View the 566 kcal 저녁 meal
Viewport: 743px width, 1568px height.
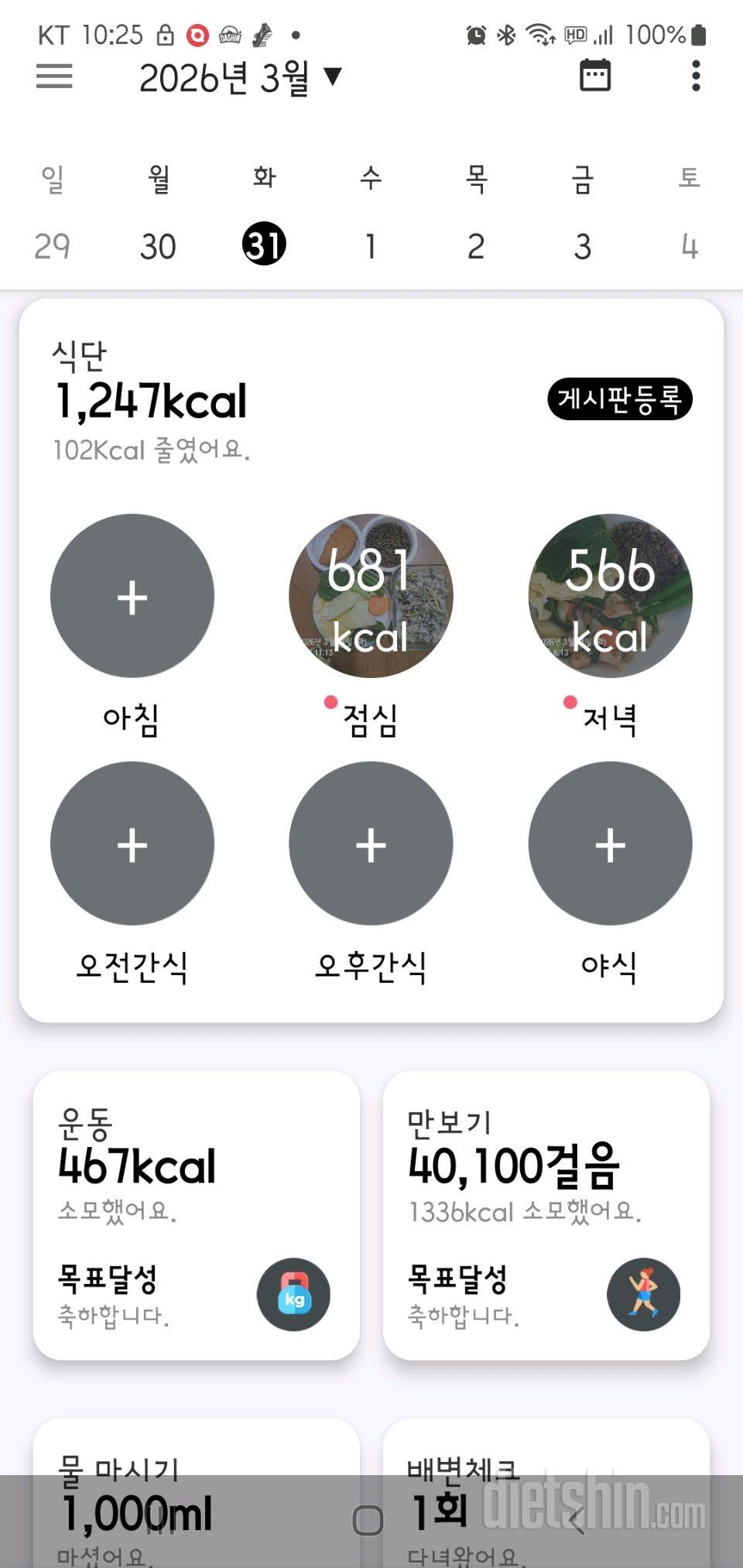[610, 596]
